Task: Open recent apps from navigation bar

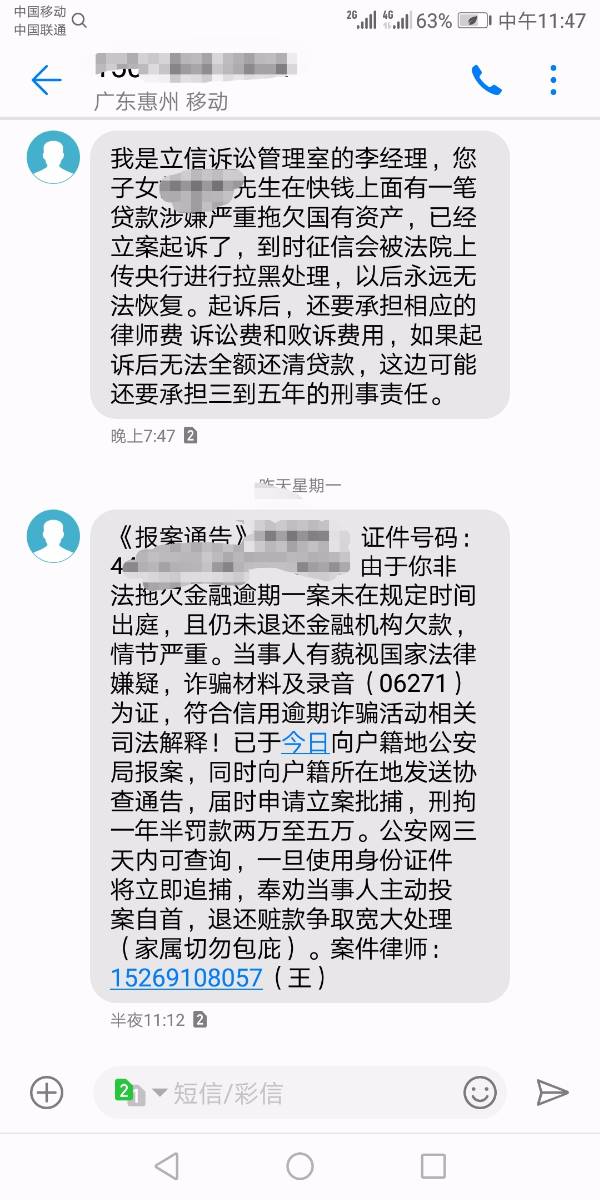Action: (x=433, y=1166)
